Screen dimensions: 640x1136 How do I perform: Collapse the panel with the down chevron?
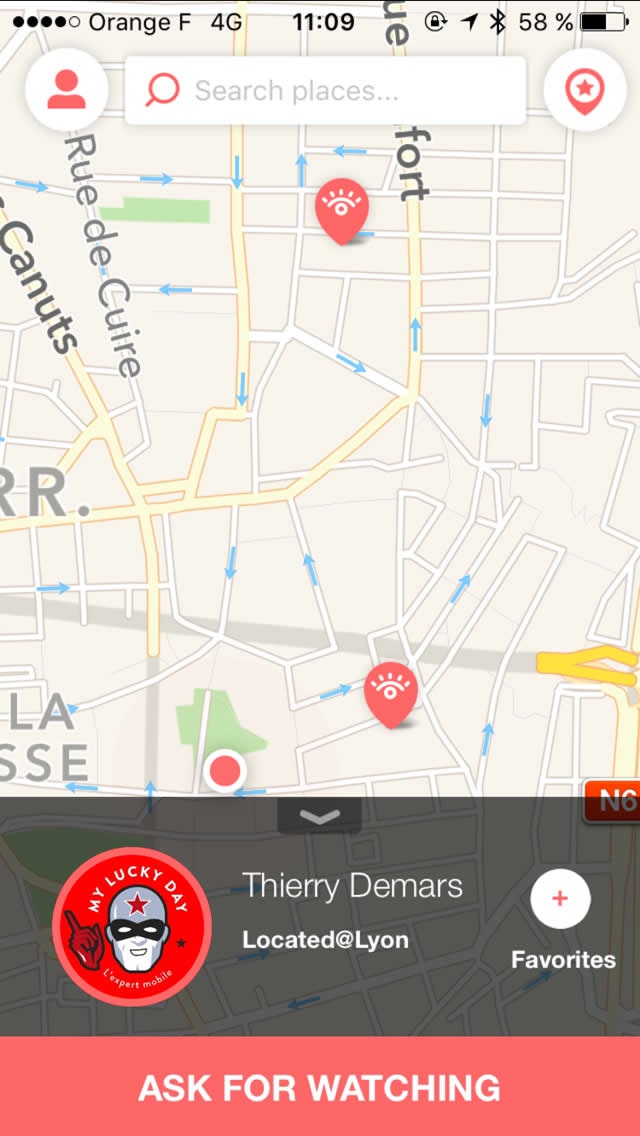point(319,816)
